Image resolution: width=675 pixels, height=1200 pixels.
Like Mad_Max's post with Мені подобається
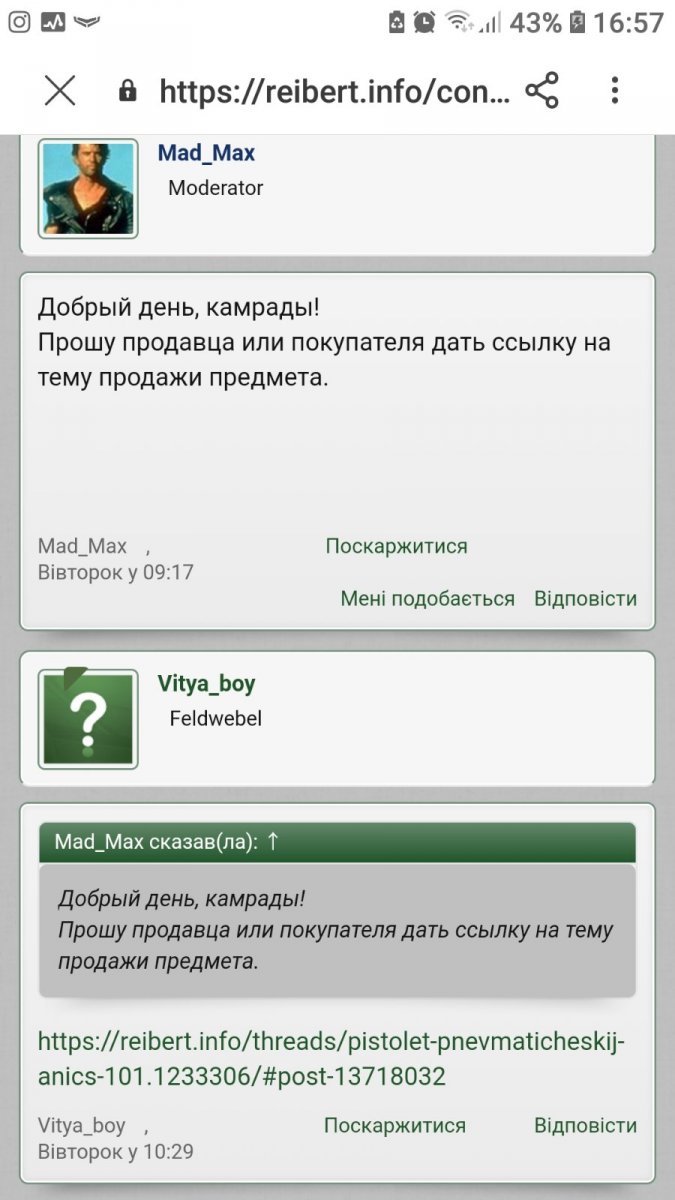[427, 598]
